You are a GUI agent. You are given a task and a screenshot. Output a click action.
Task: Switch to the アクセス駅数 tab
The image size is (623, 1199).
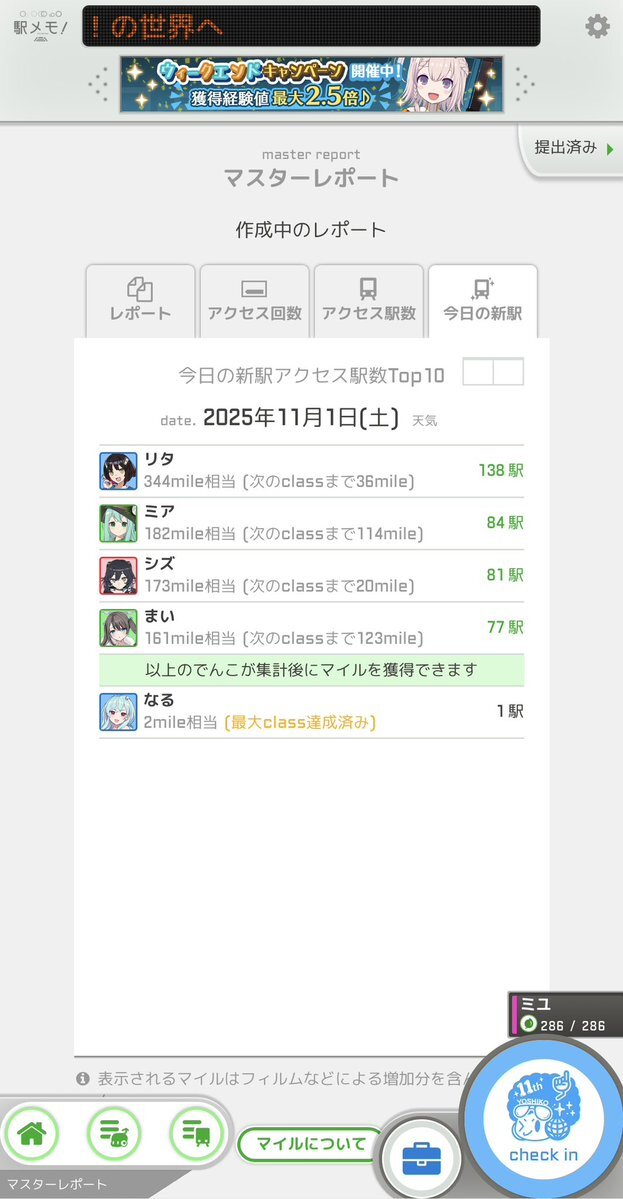point(368,300)
